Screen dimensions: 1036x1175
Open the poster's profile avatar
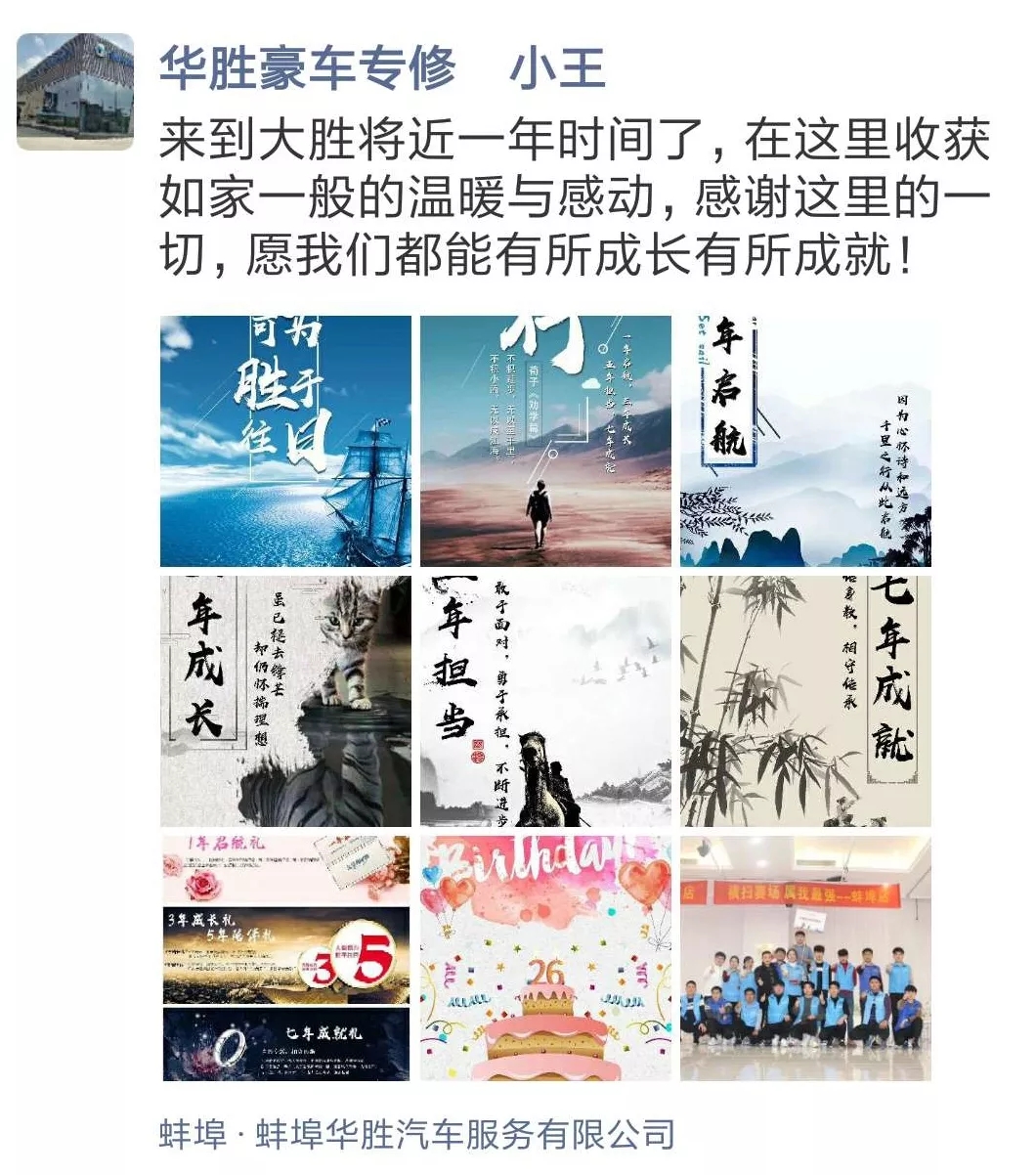[x=75, y=91]
